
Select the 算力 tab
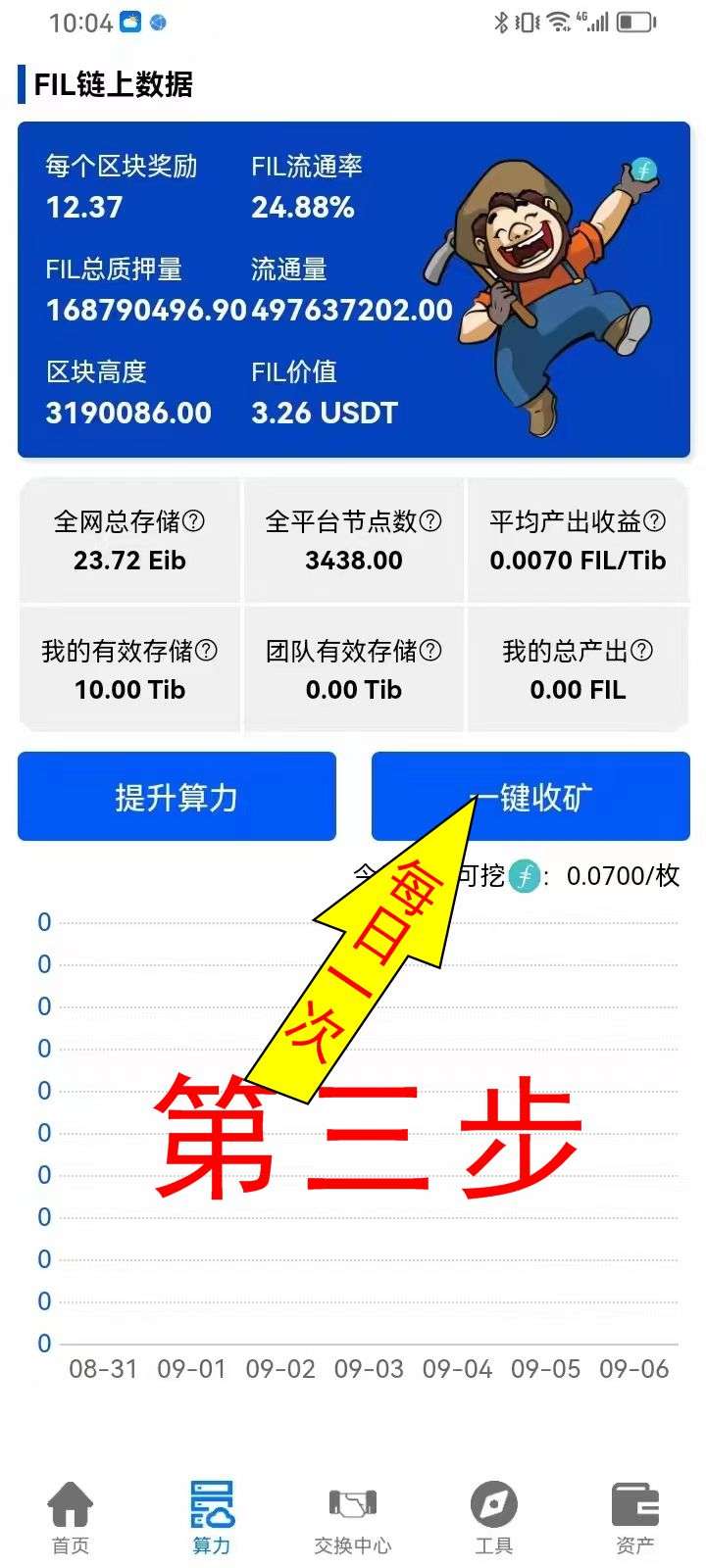(x=212, y=1518)
